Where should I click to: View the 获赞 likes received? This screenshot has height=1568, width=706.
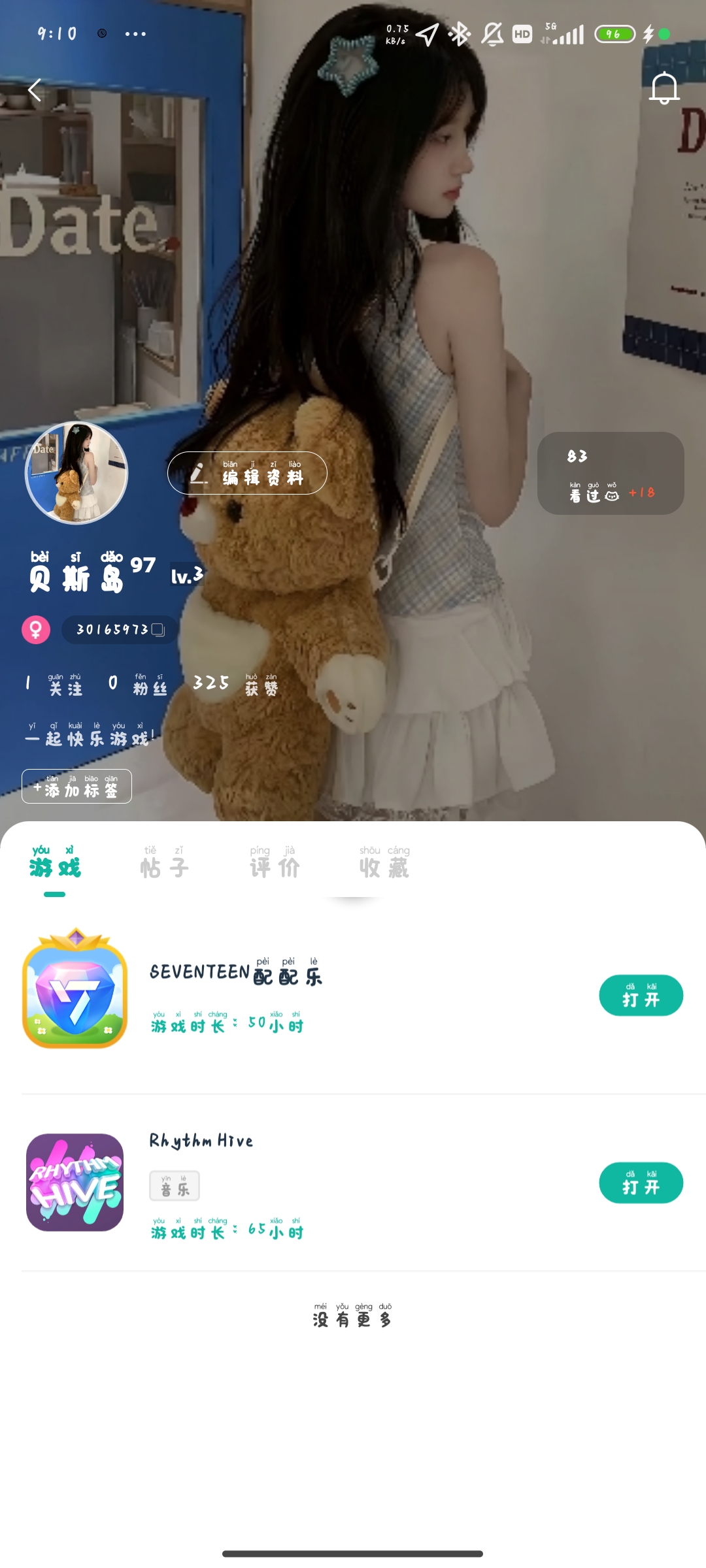tap(235, 684)
